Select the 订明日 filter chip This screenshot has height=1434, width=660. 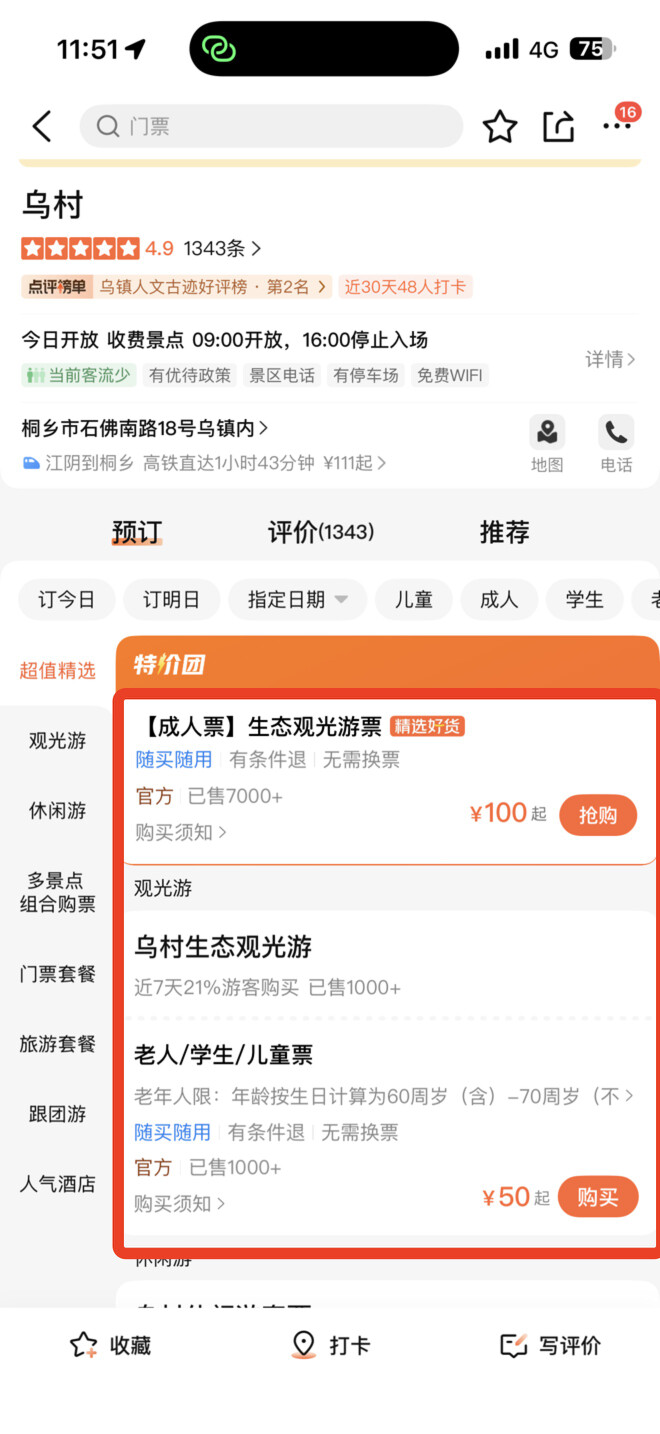(x=171, y=600)
